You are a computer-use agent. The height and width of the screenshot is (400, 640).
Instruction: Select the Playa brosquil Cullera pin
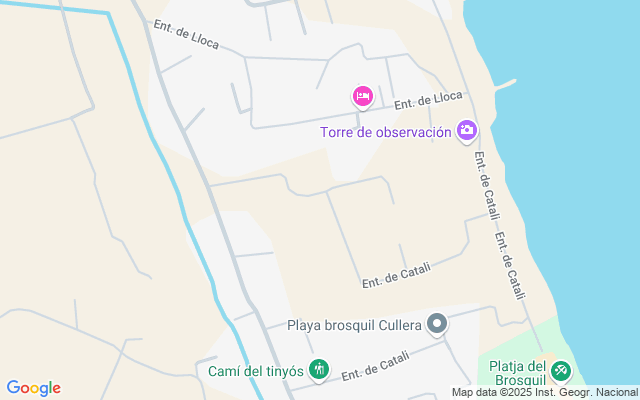[436, 324]
